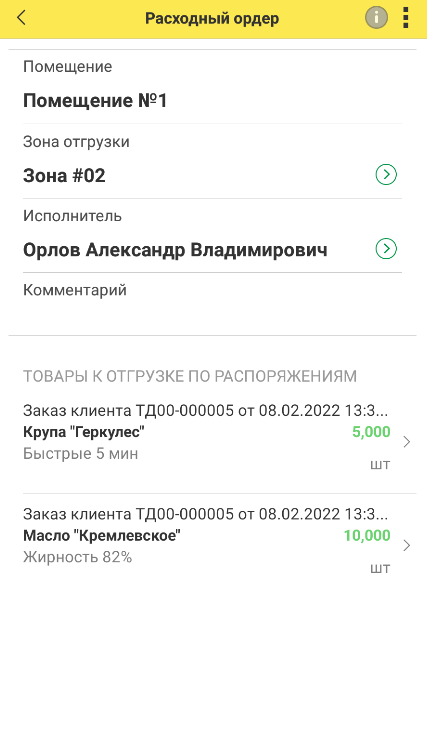Open the three-dot overflow menu
The image size is (427, 739).
406,18
